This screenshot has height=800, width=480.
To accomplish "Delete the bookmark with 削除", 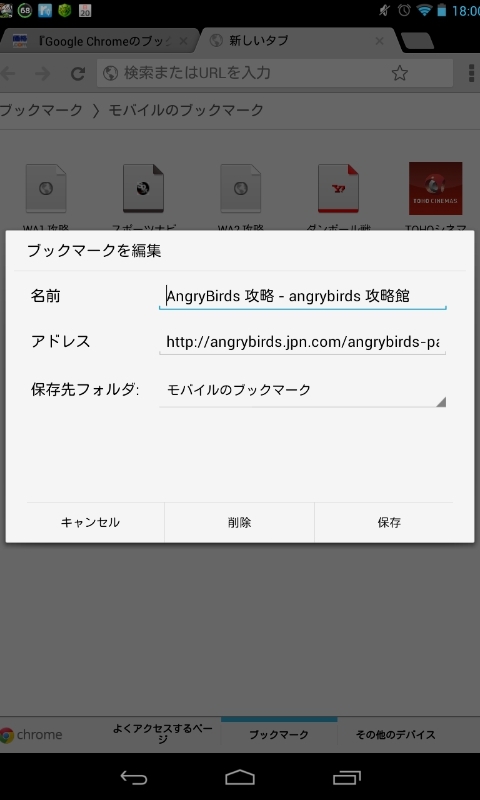I will click(x=239, y=522).
